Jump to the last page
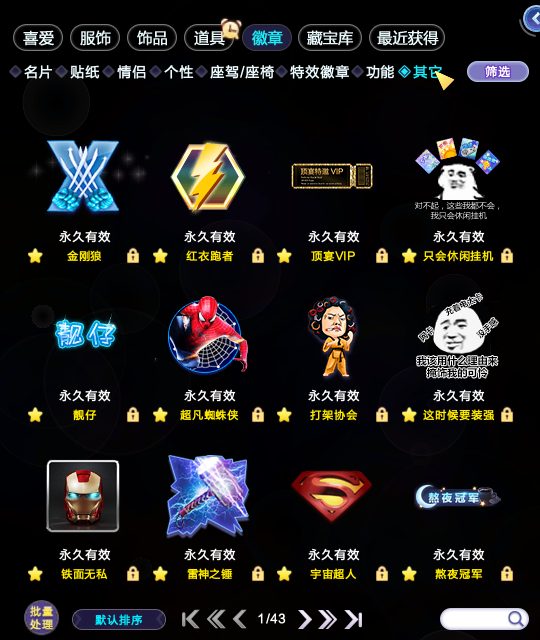The image size is (540, 640). coord(353,619)
